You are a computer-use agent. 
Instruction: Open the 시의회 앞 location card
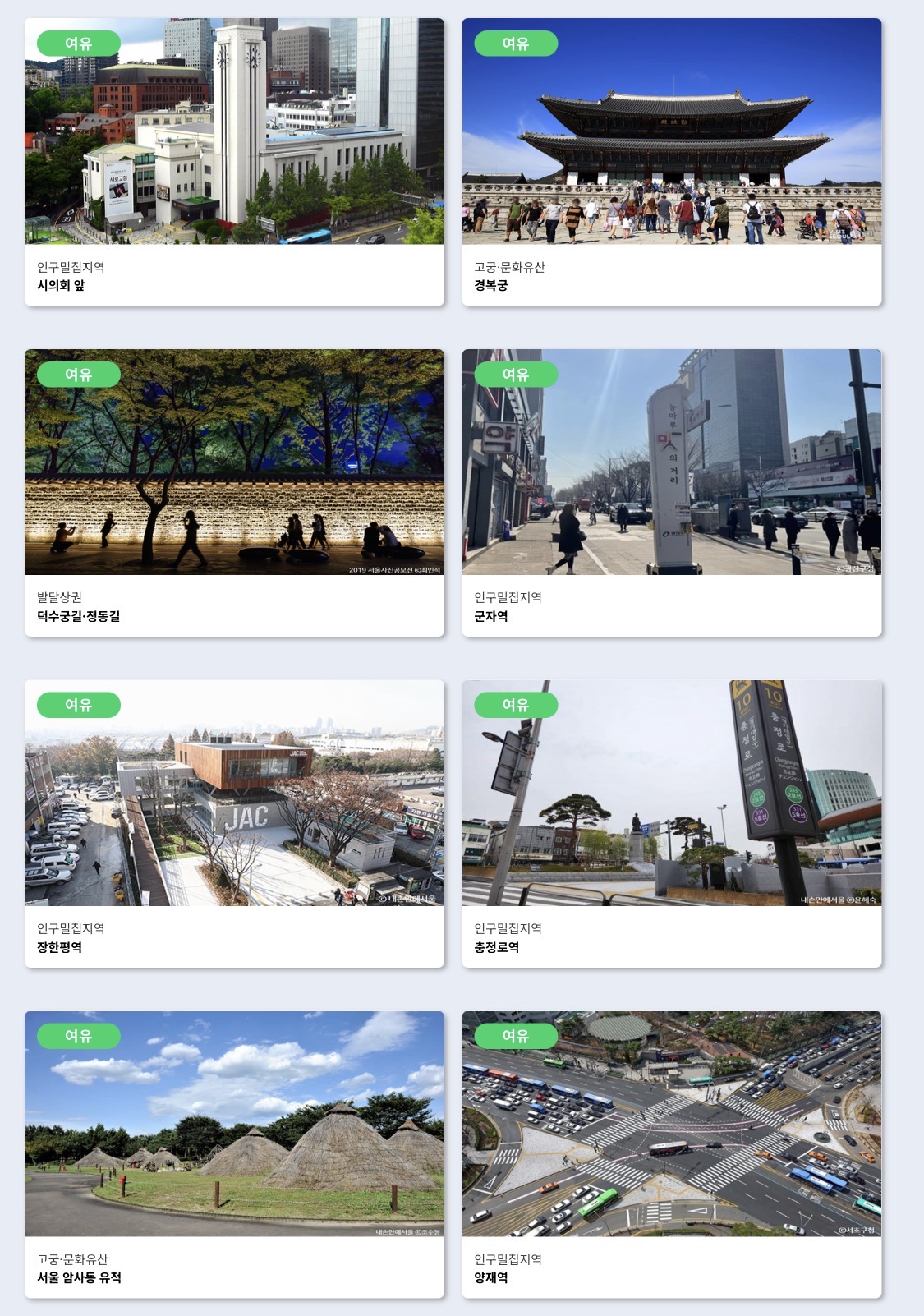234,162
